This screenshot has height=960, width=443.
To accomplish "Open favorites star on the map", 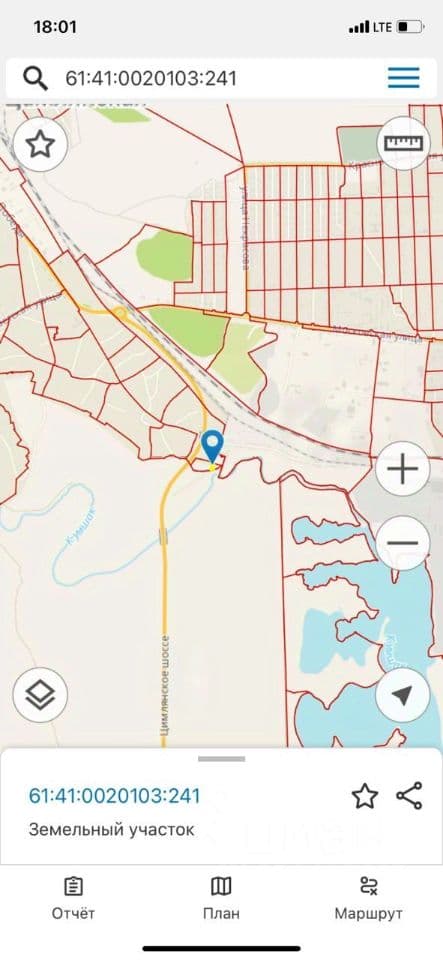I will [x=40, y=144].
